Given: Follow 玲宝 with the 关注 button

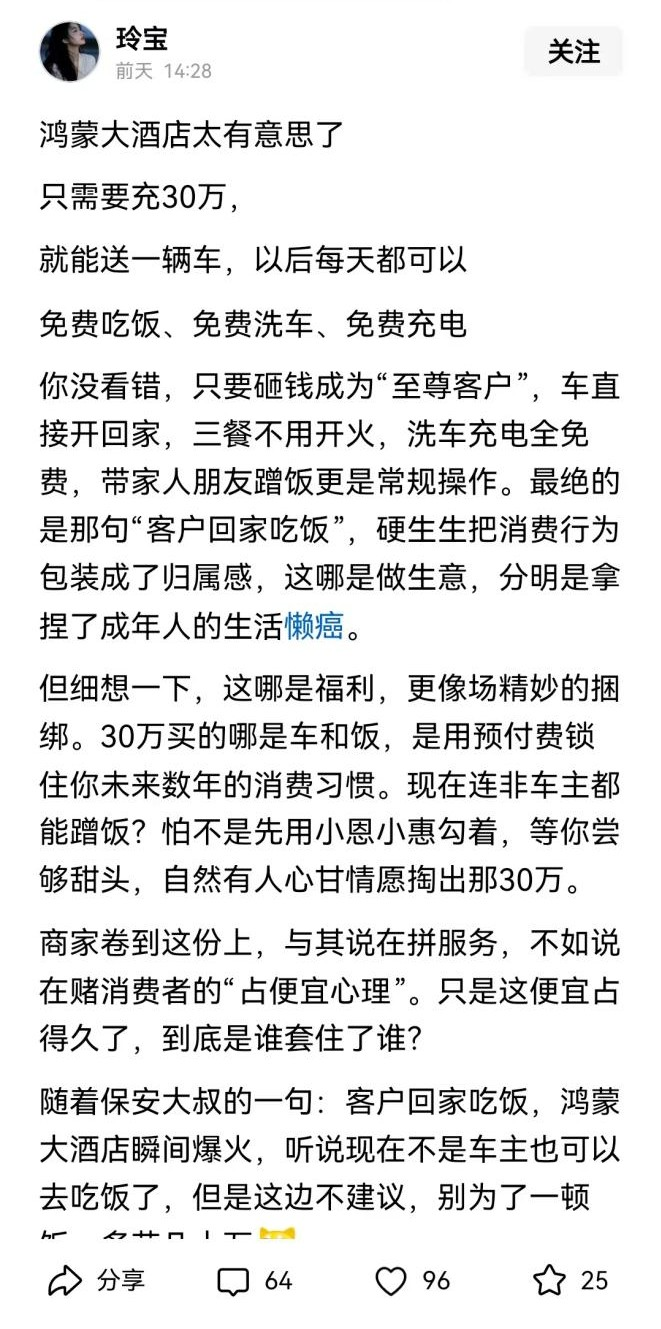Looking at the screenshot, I should (x=573, y=52).
